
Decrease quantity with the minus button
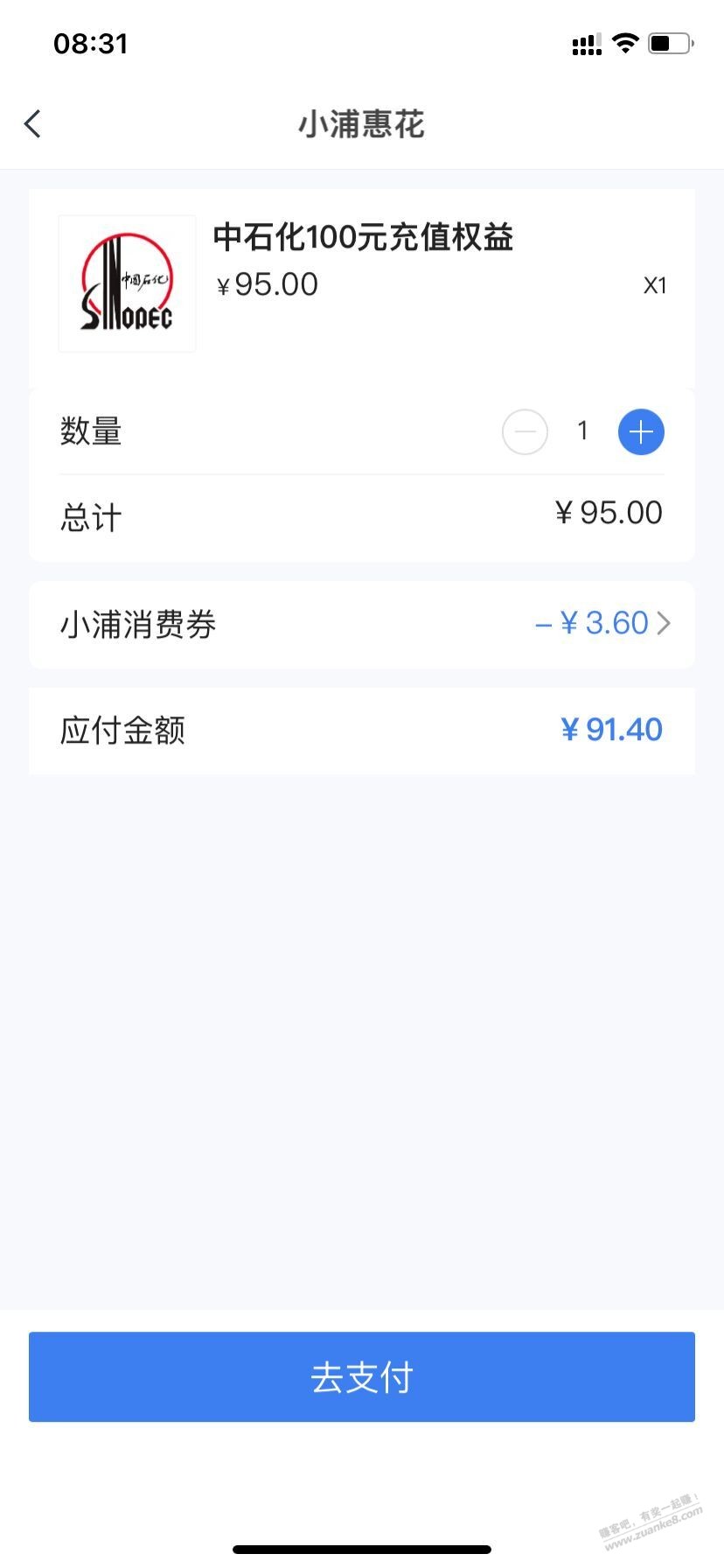pyautogui.click(x=525, y=432)
